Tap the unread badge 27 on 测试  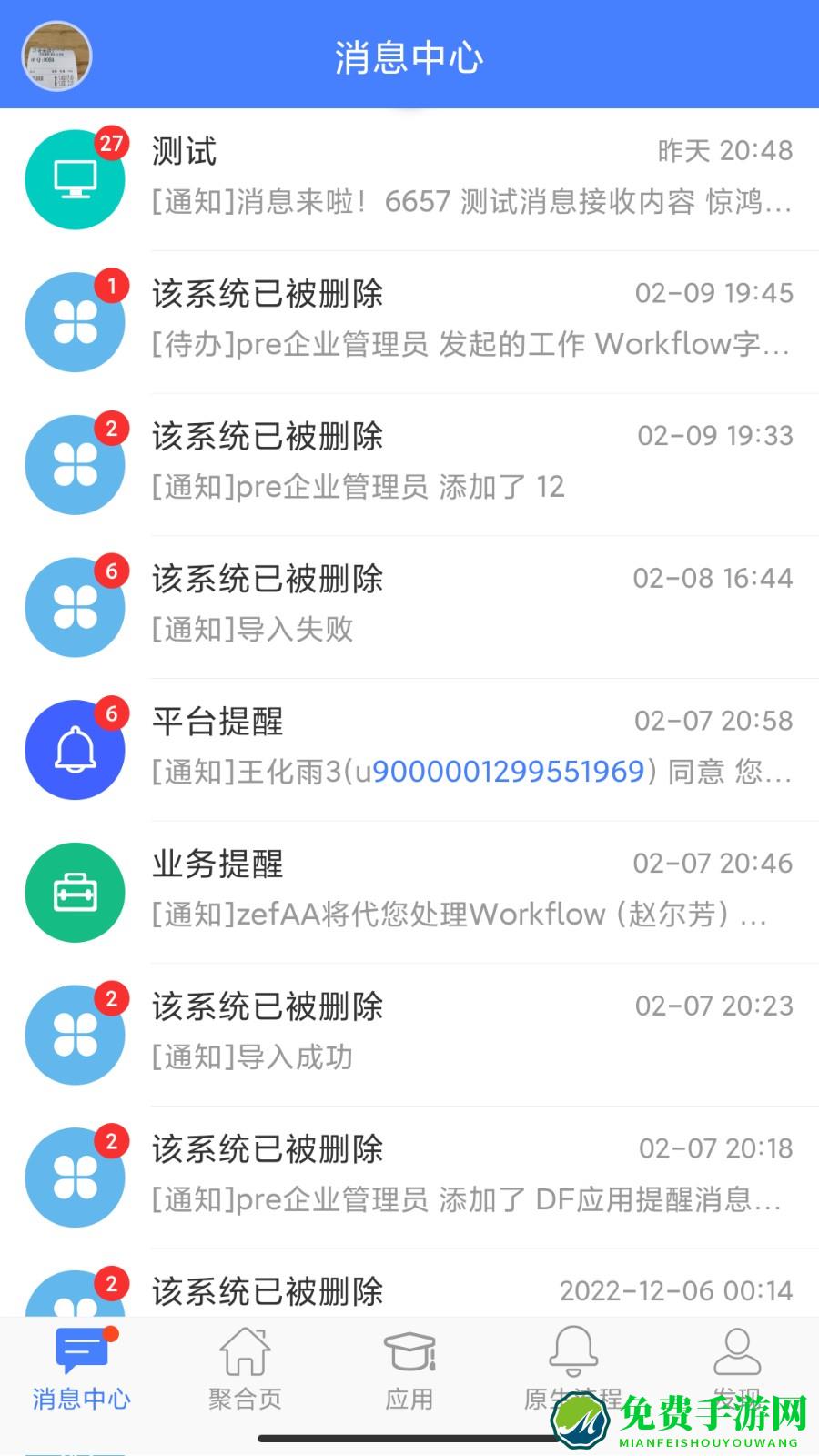coord(113,142)
